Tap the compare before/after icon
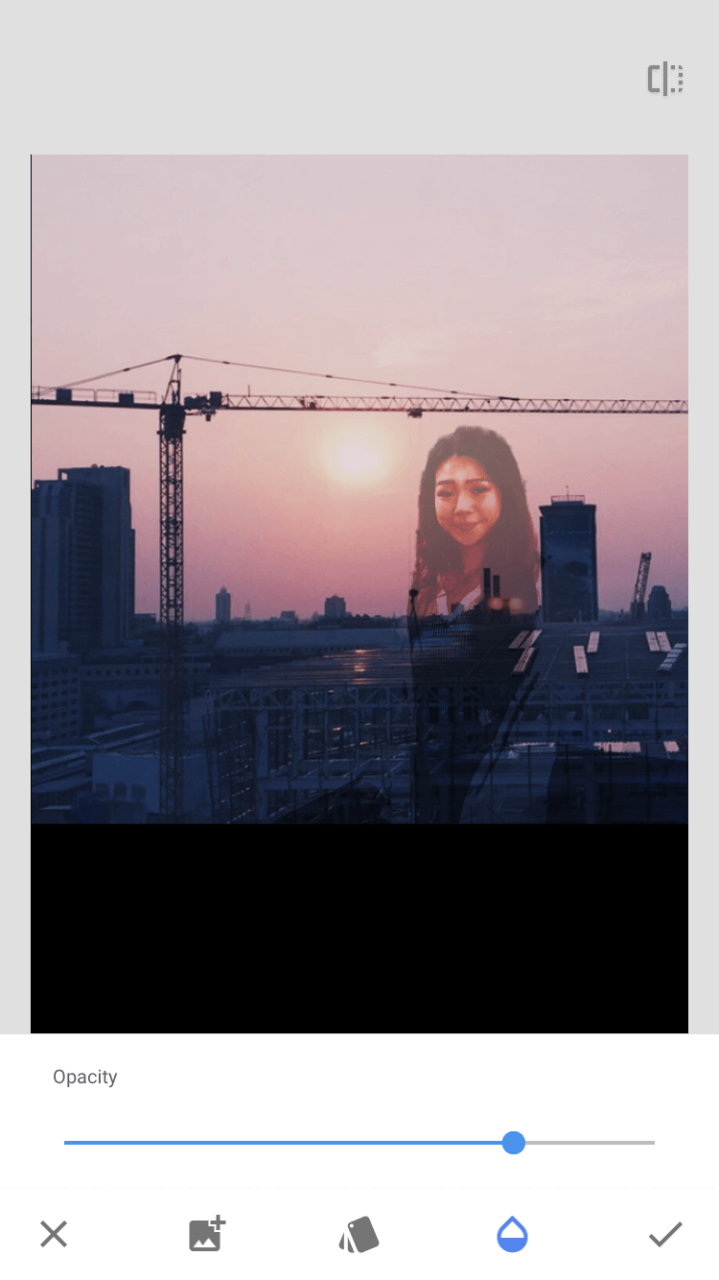 click(x=665, y=79)
